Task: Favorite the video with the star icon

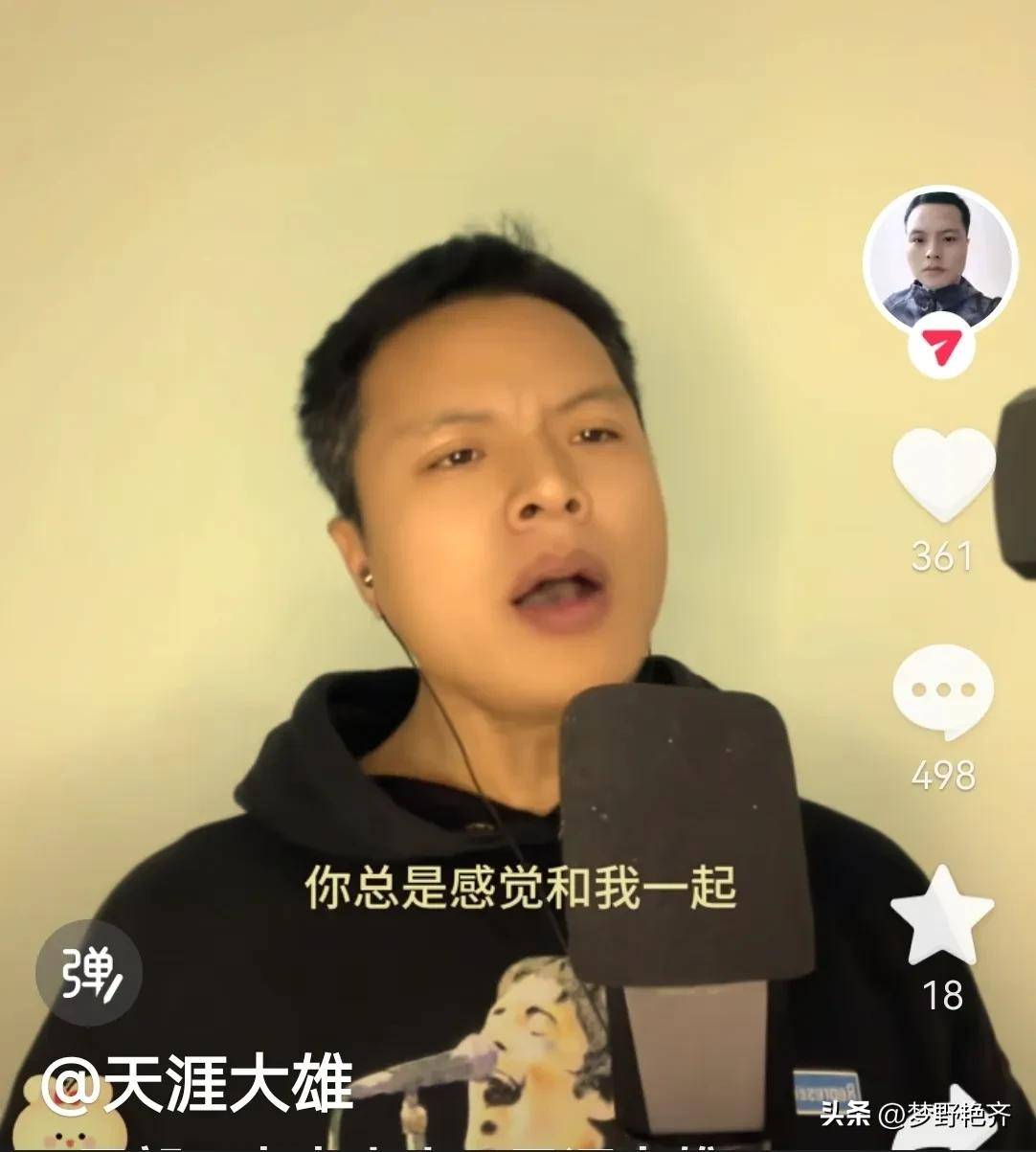Action: 942,916
